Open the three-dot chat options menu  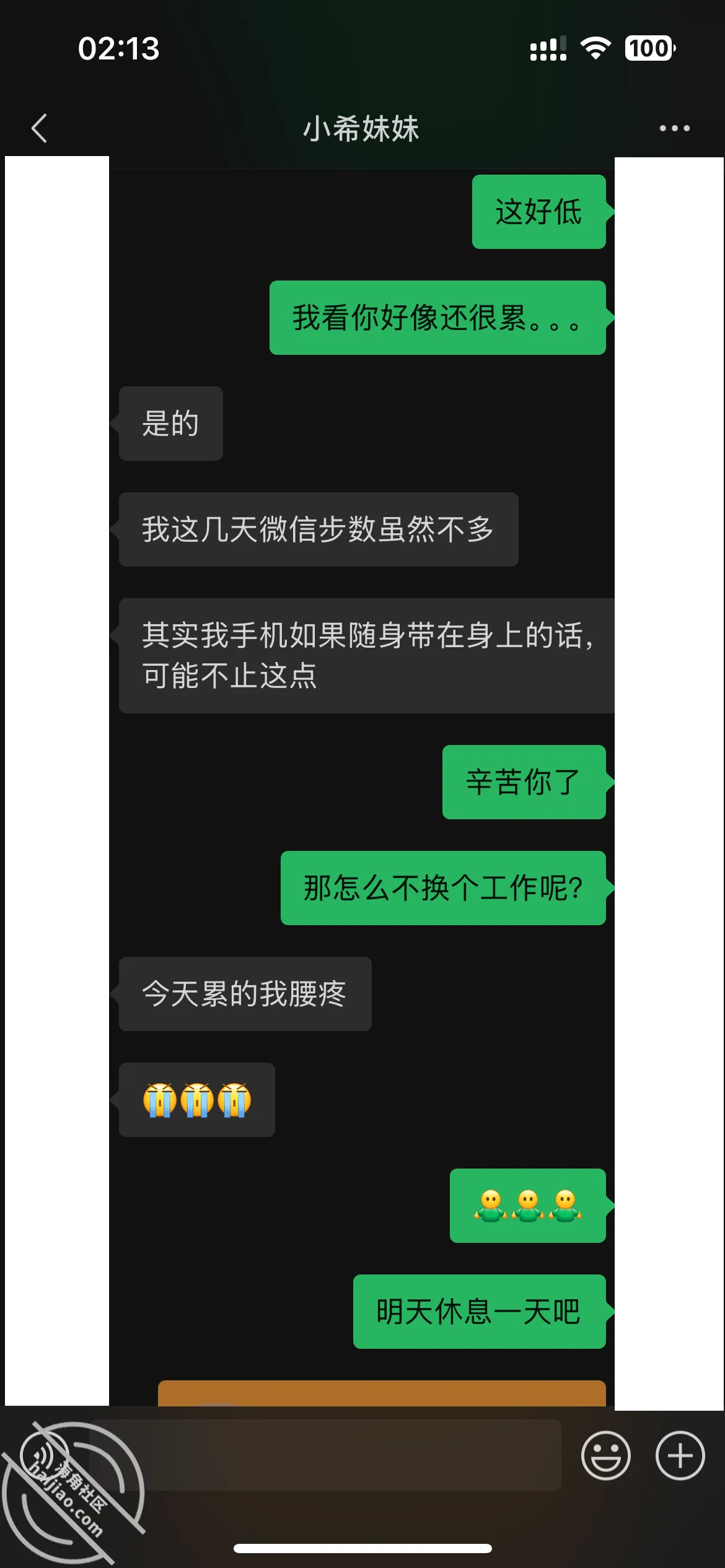tap(674, 128)
